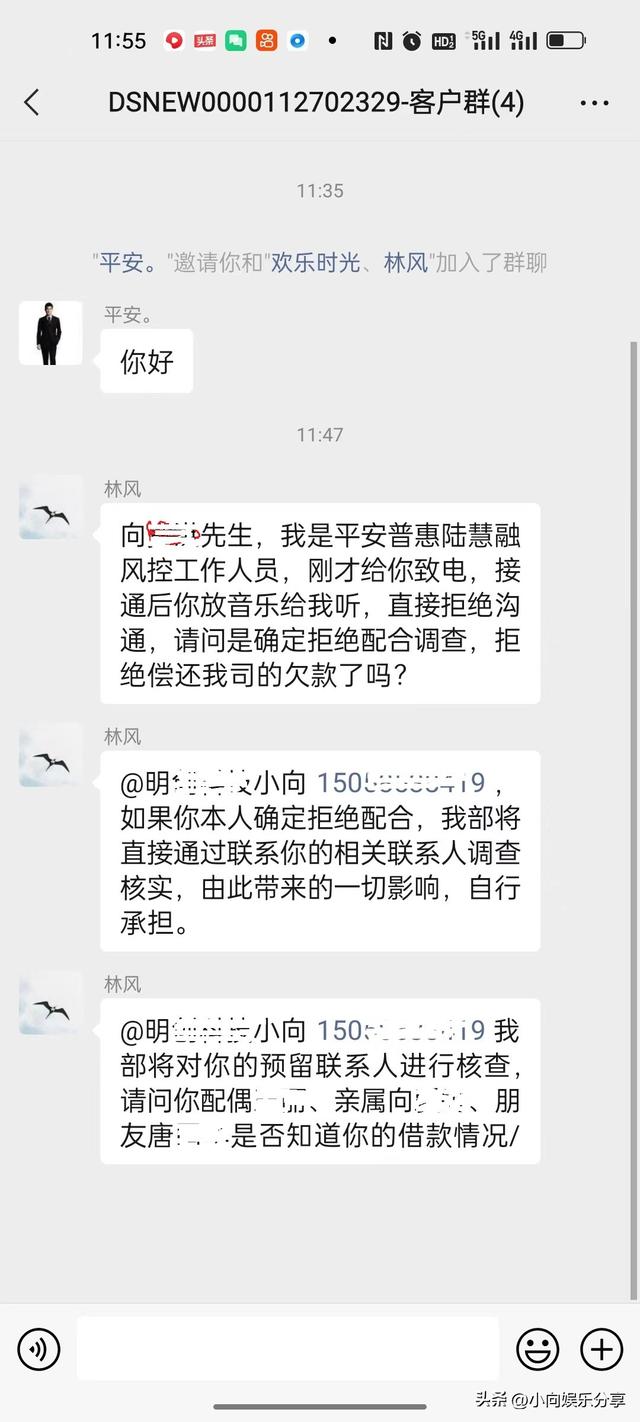Open the plus attachment menu
Screen dimensions: 640x1422
click(602, 1350)
